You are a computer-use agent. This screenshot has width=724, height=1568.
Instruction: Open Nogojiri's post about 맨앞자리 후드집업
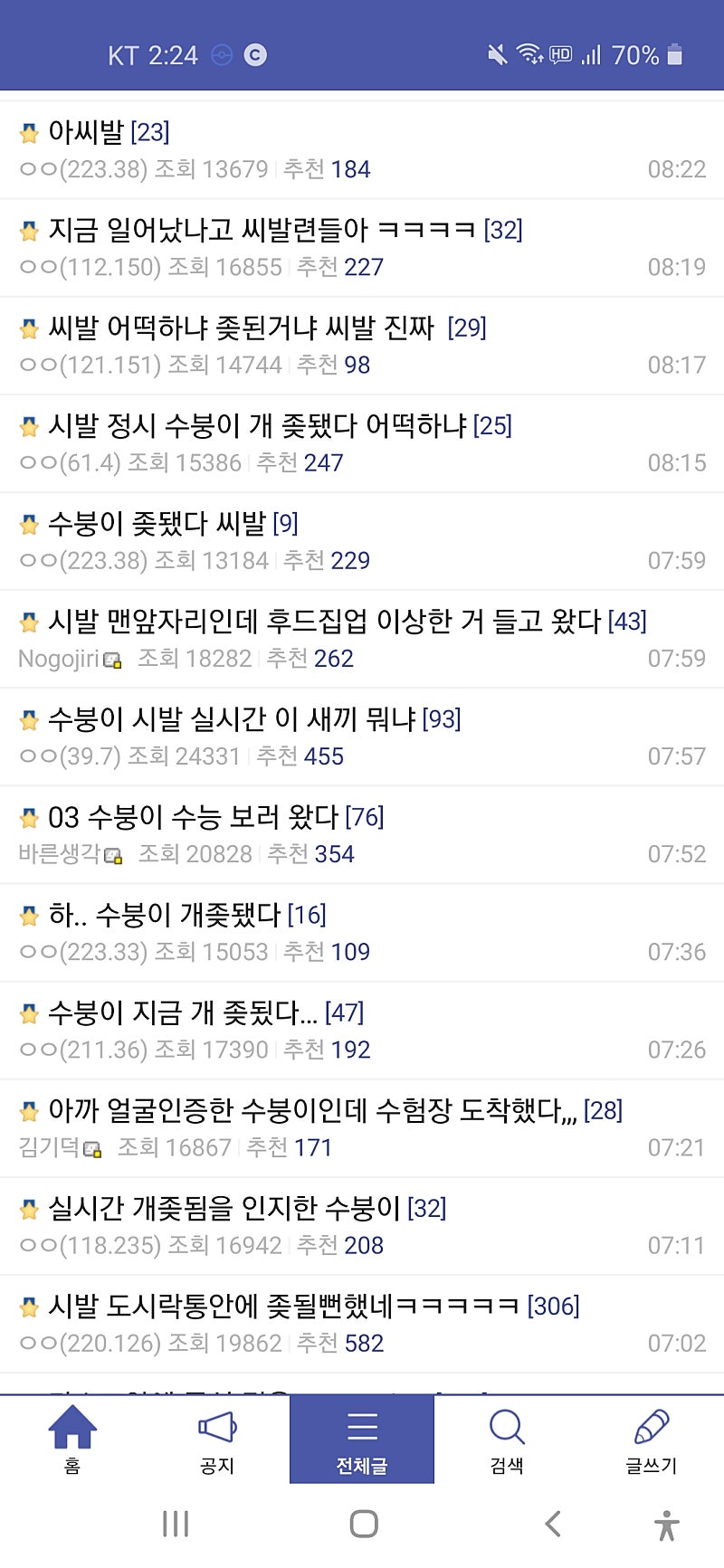pyautogui.click(x=362, y=639)
